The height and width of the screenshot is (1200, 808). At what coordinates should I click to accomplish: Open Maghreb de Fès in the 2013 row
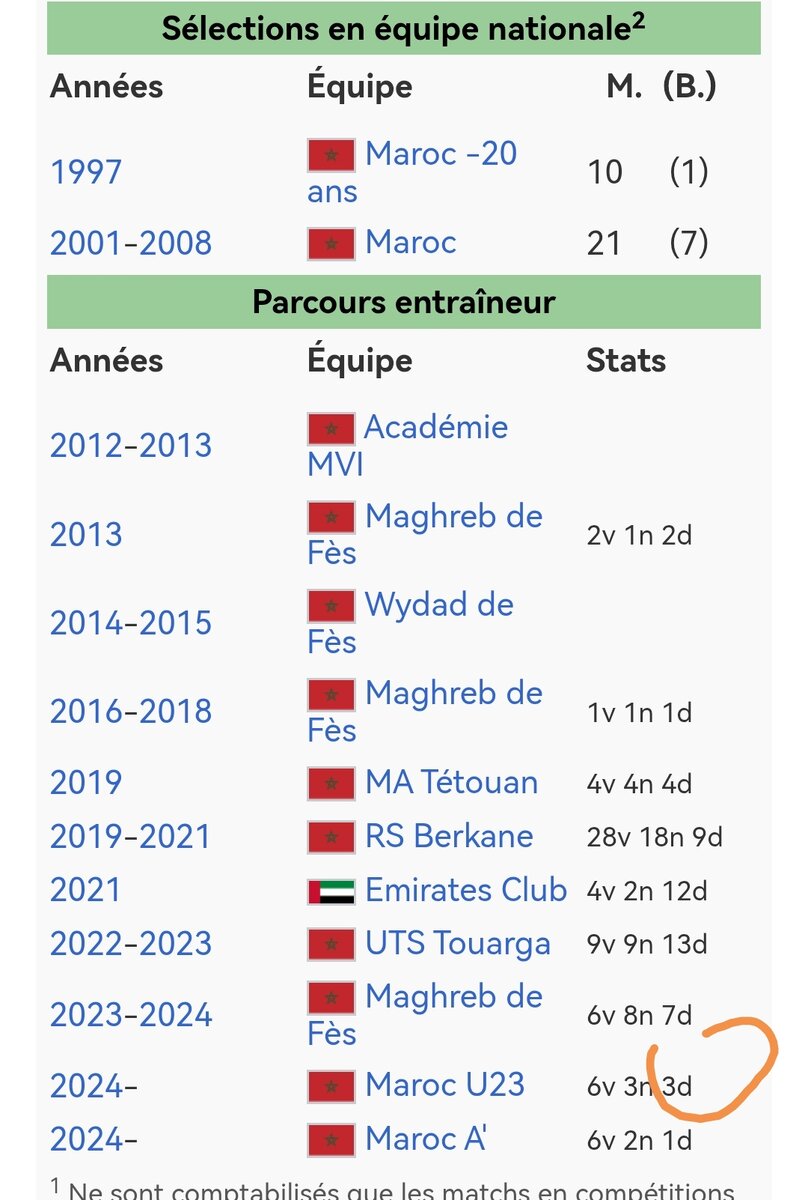453,517
